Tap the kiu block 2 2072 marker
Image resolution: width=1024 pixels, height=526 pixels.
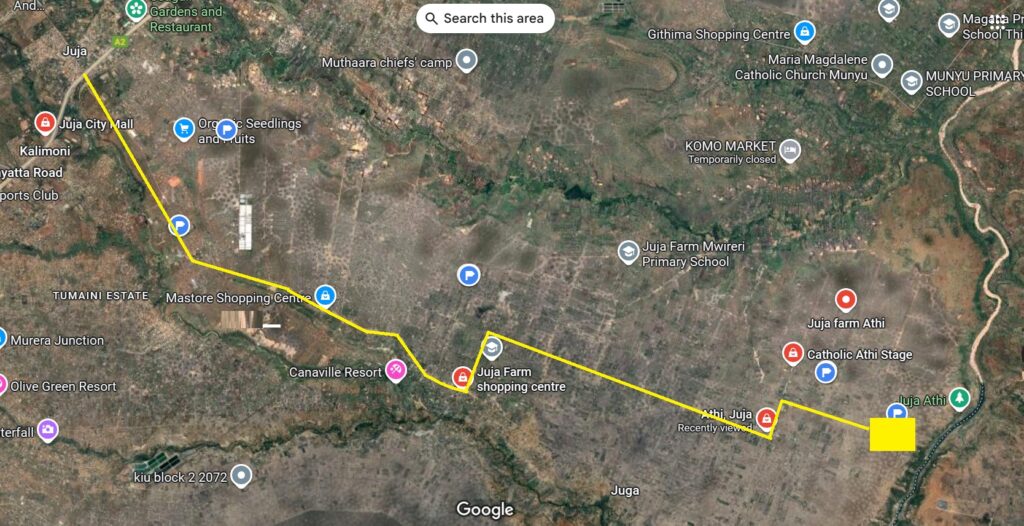(x=241, y=477)
